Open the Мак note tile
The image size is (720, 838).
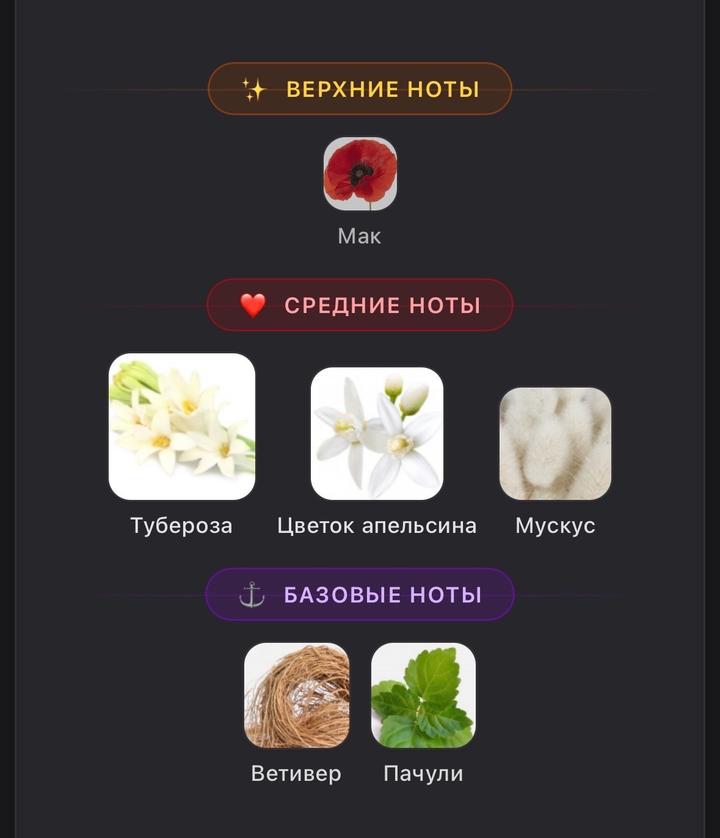pos(360,174)
